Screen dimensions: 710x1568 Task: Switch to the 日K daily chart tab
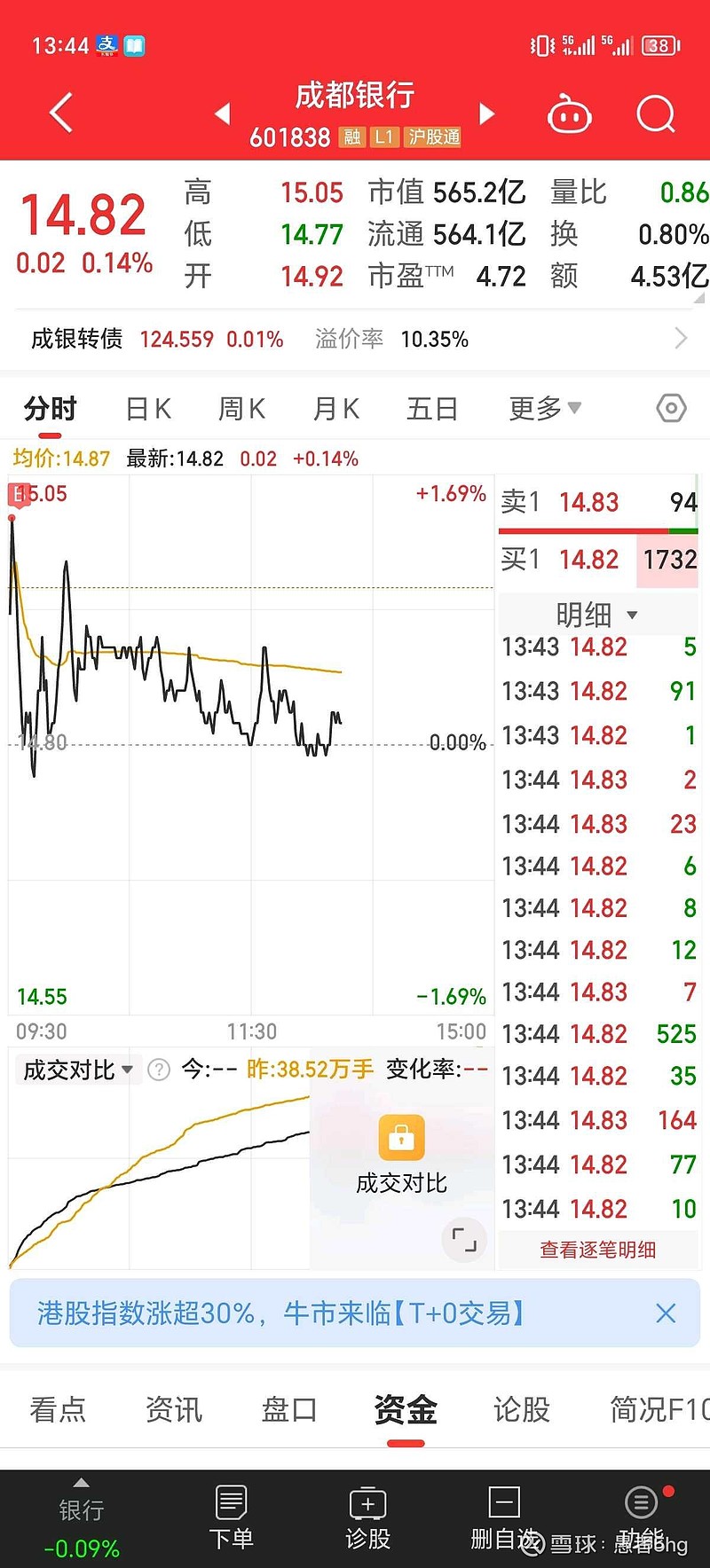click(x=146, y=408)
